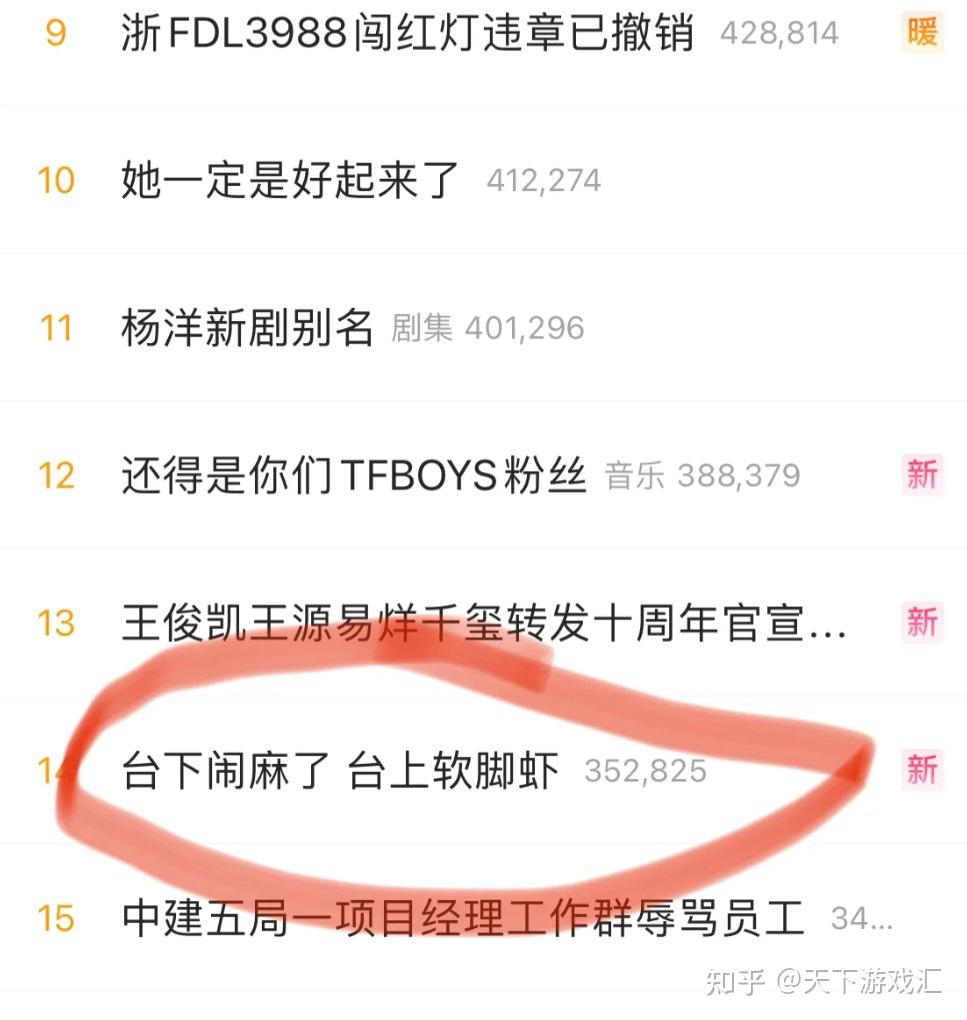The width and height of the screenshot is (967, 1020).
Task: Open the topic 浙FDL3988闯红灯违章已撤销
Action: [x=410, y=33]
